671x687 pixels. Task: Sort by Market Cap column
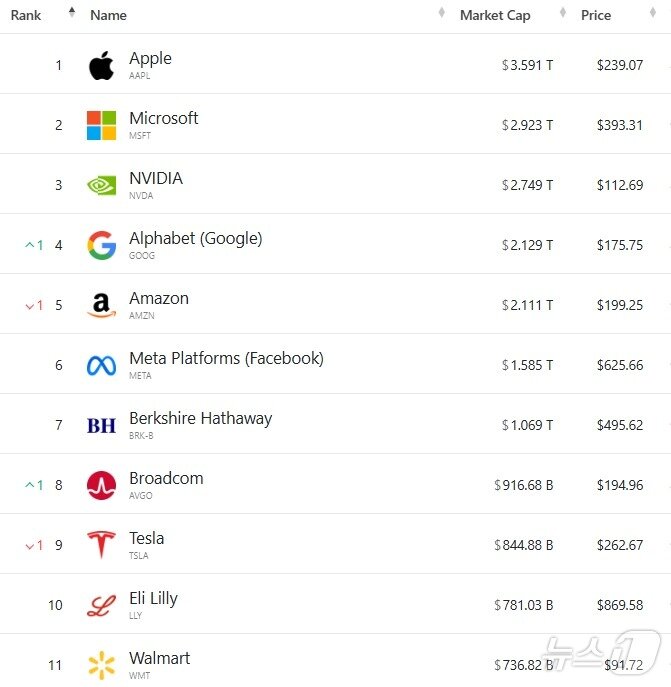coord(494,15)
